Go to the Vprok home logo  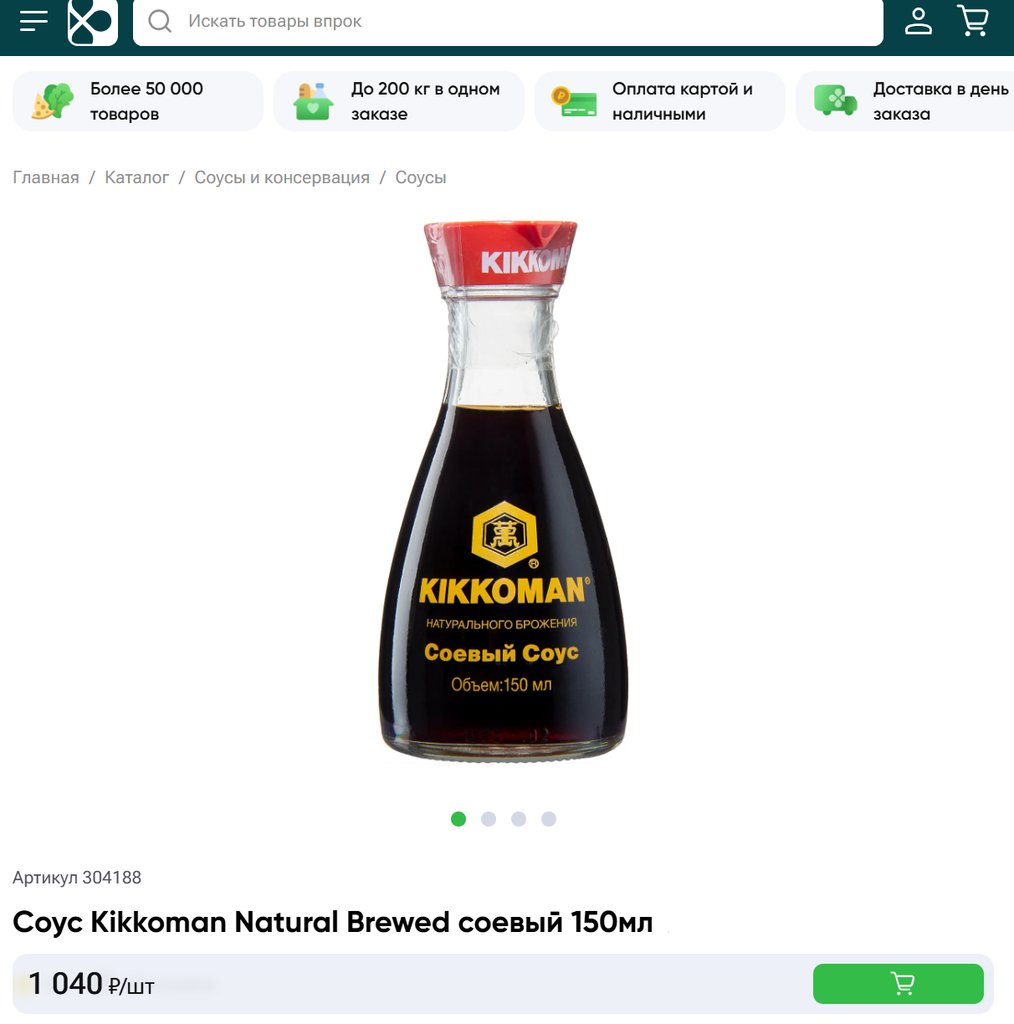pyautogui.click(x=92, y=21)
